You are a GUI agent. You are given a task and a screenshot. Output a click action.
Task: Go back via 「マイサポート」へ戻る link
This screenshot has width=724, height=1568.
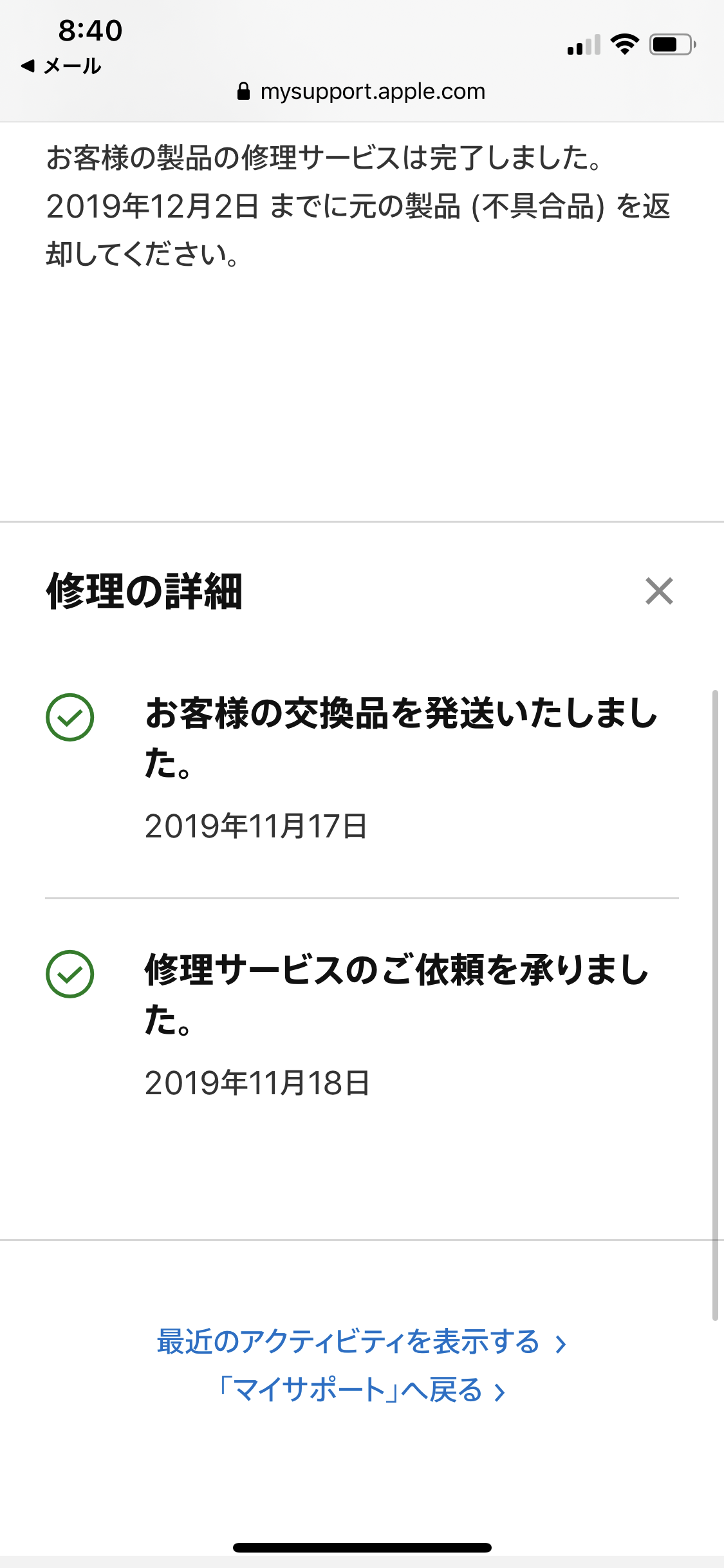pos(362,1391)
